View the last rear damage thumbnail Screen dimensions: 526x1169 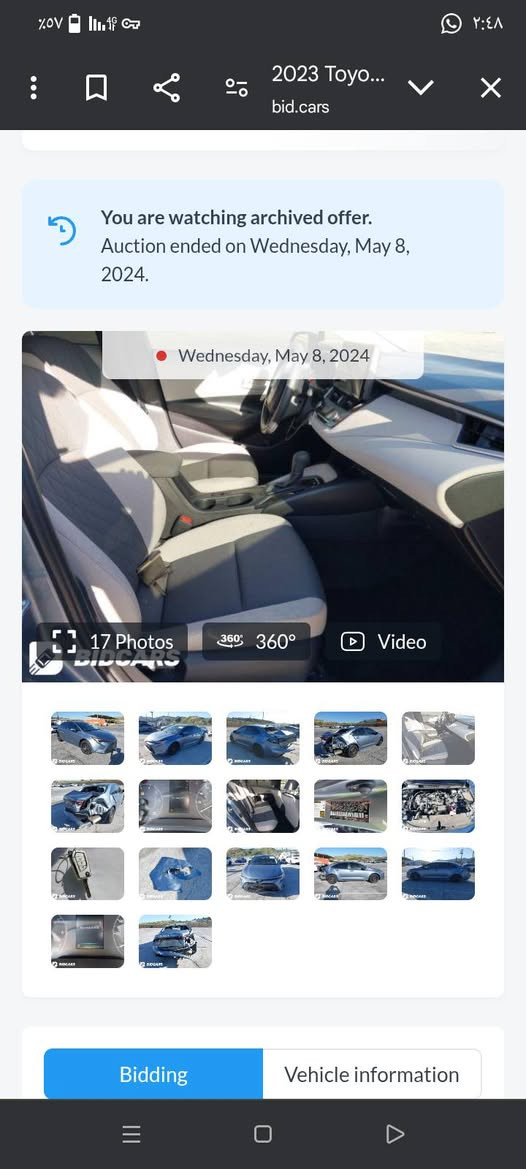pos(175,942)
